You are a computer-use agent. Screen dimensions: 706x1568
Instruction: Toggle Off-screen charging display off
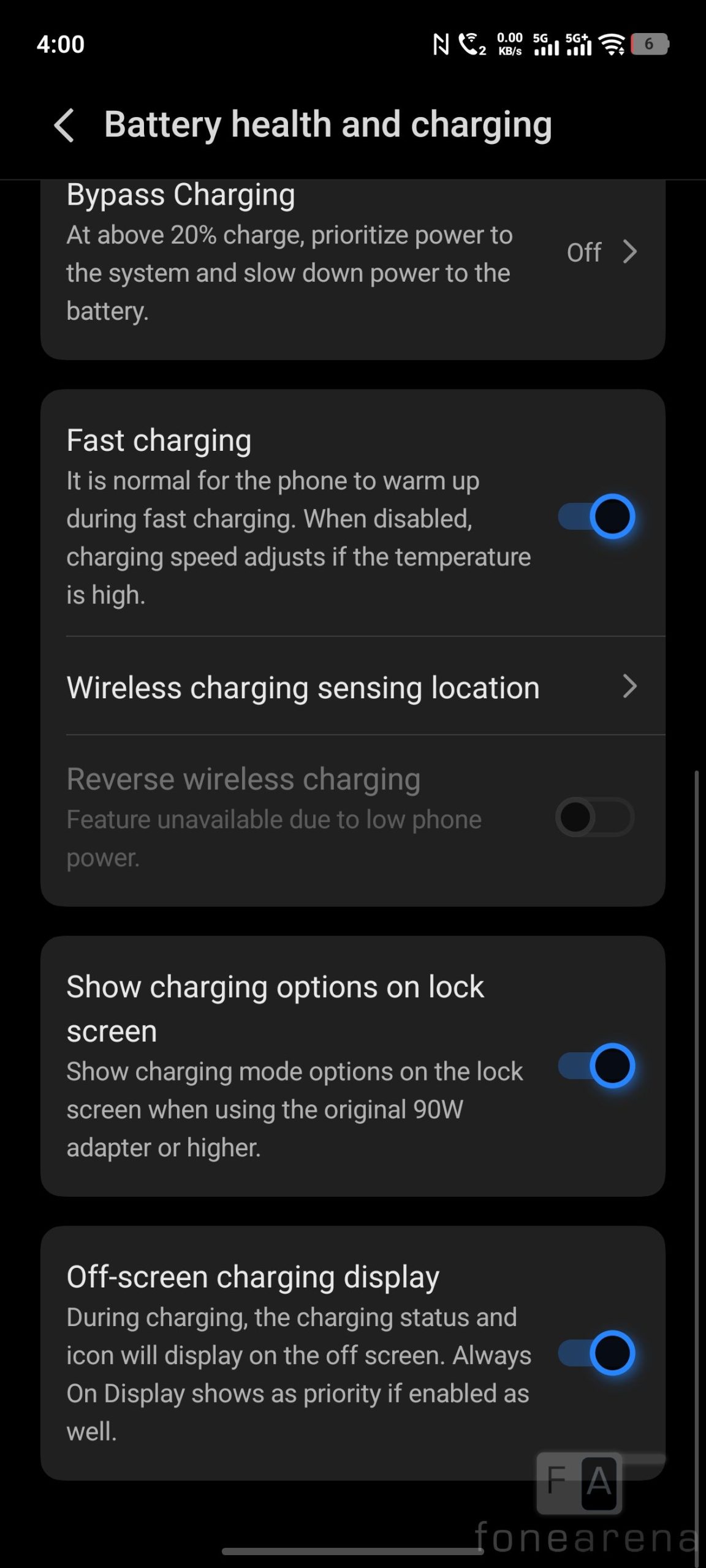tap(596, 1352)
